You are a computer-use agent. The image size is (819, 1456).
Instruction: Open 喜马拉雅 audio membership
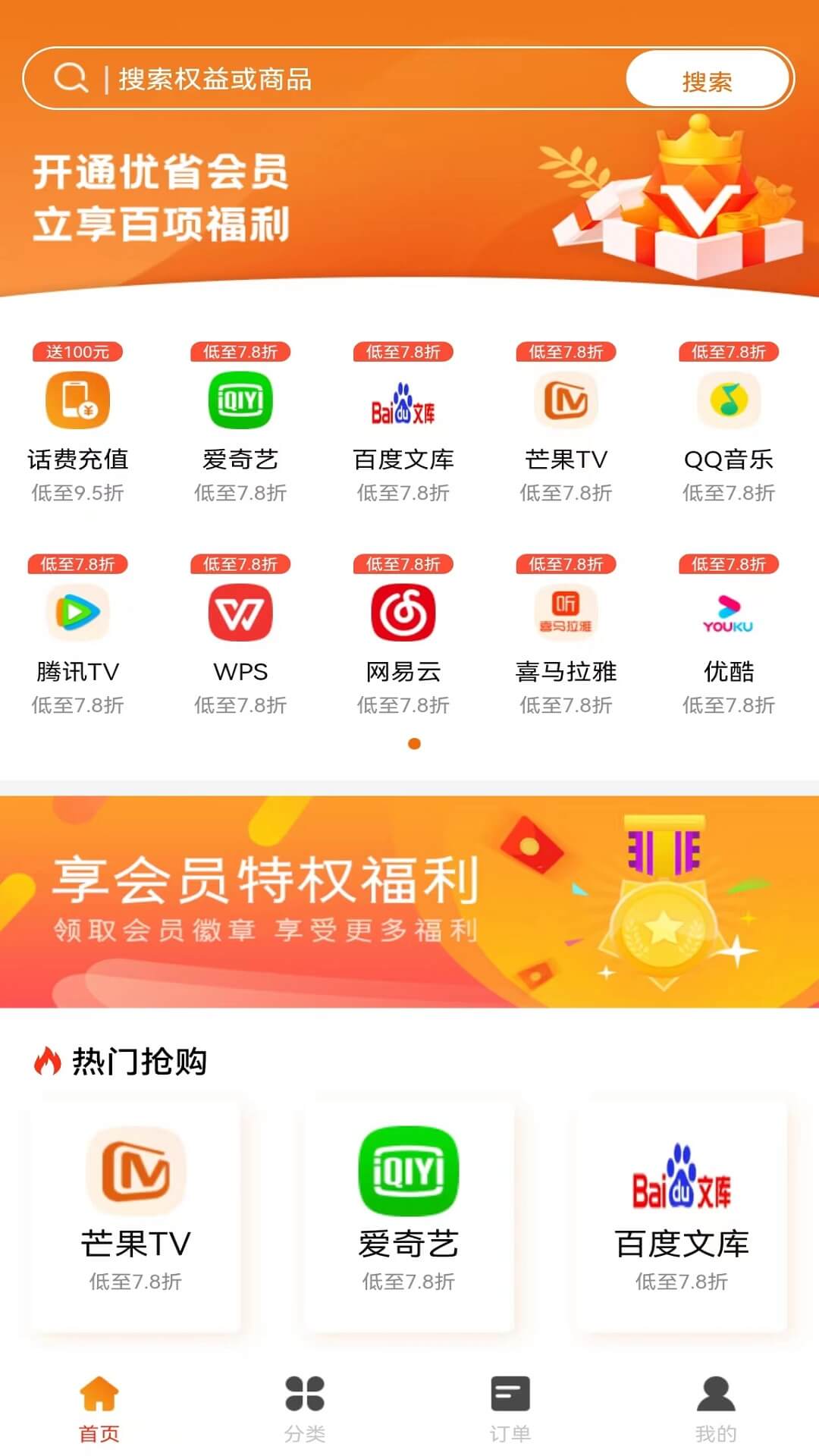coord(566,613)
